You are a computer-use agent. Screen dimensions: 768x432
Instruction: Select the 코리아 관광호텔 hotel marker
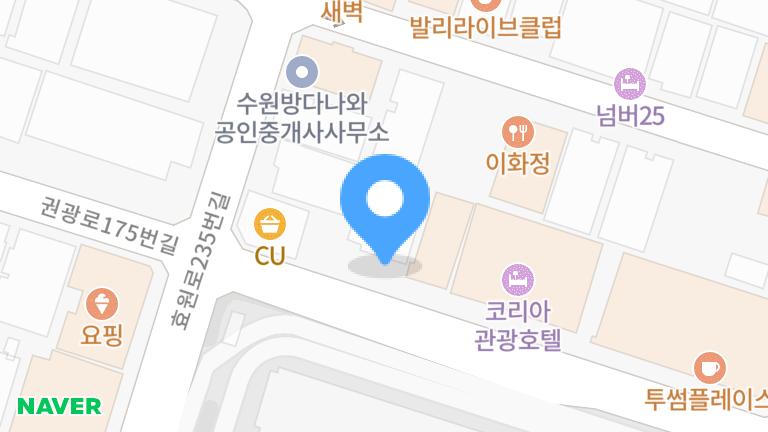coord(516,276)
